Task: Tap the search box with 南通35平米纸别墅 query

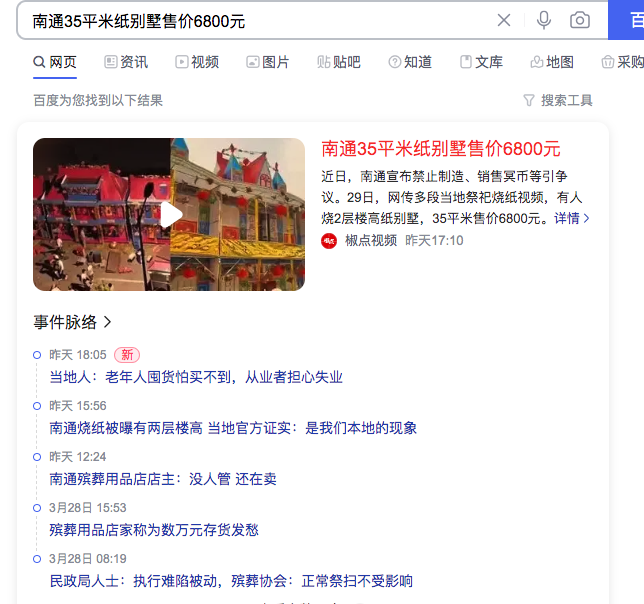Action: point(250,20)
